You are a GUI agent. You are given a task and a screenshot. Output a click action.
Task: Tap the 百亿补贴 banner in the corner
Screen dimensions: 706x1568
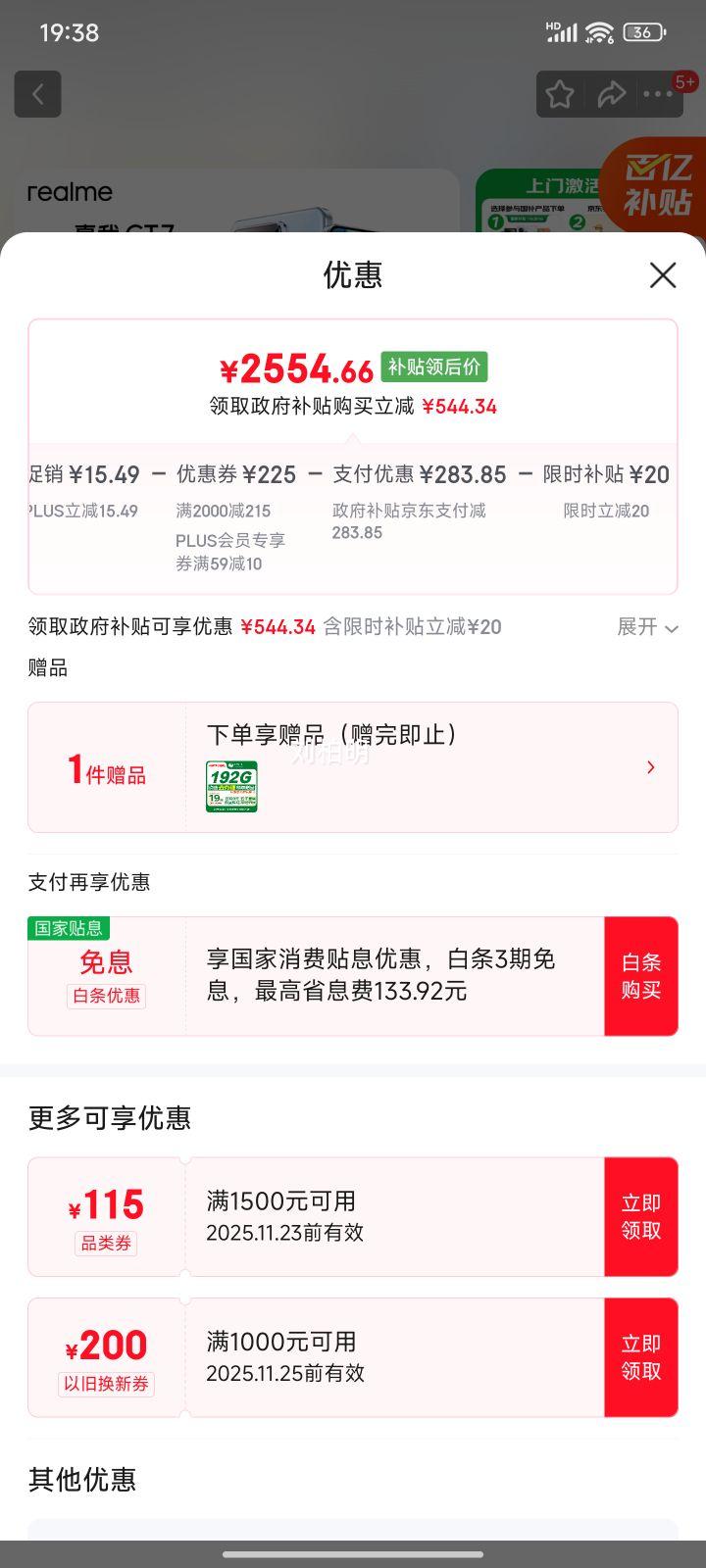(x=655, y=196)
